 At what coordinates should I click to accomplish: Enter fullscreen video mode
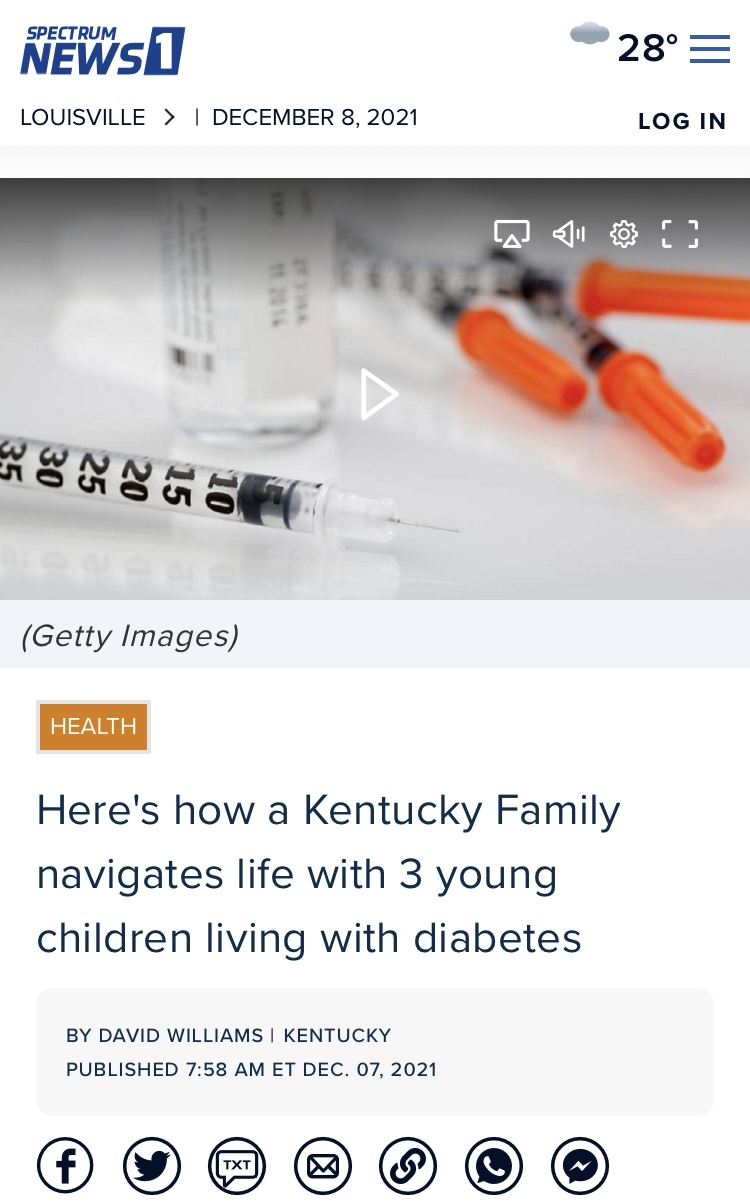tap(680, 234)
